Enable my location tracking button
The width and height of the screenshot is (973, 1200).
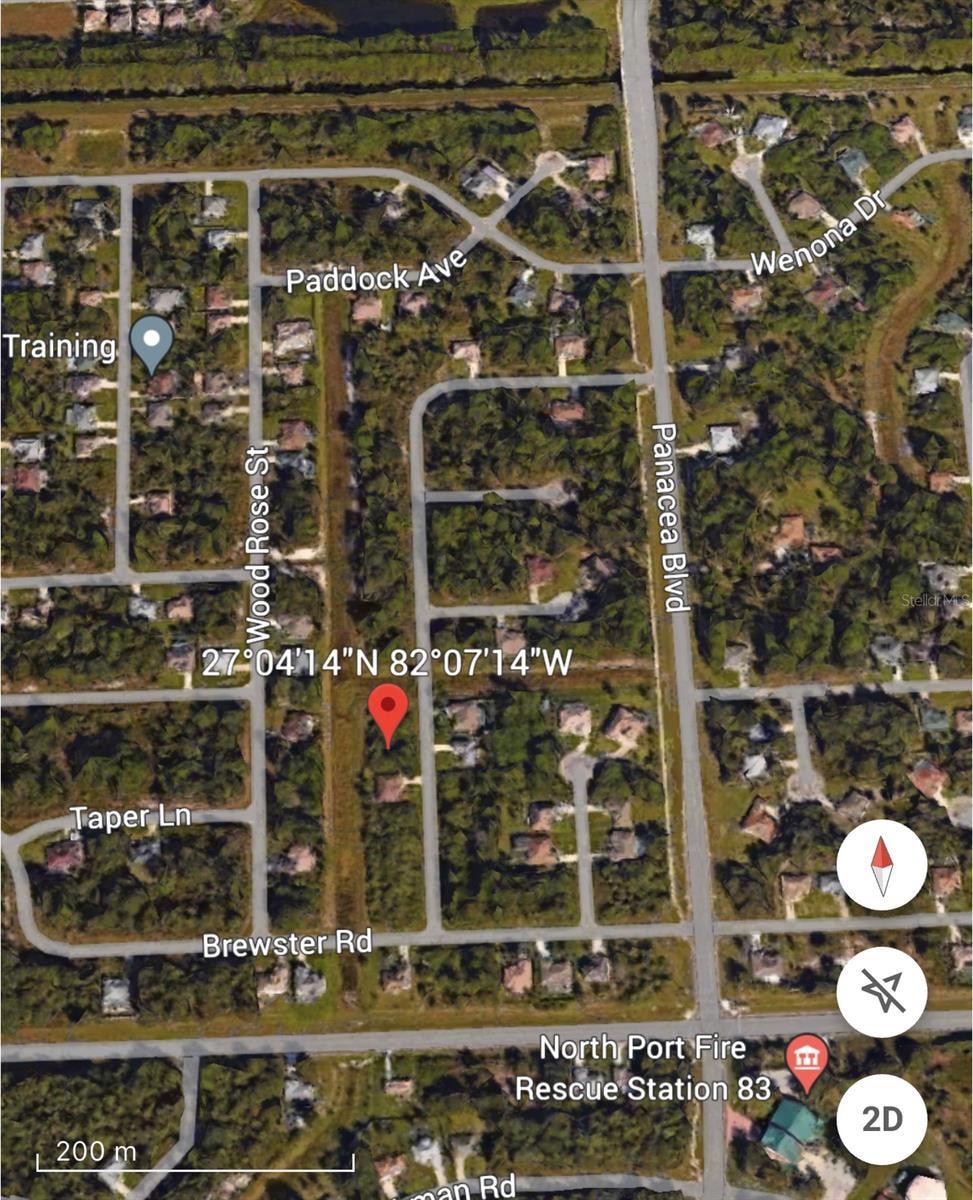click(881, 991)
